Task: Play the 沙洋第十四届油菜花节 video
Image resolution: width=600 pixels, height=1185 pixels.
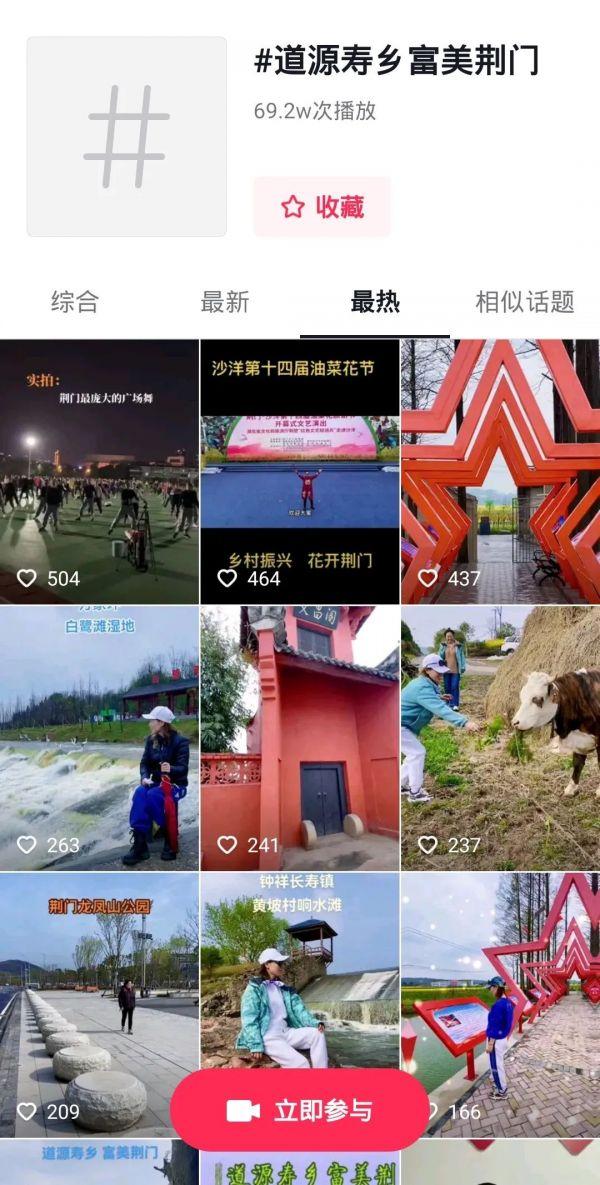Action: [300, 470]
